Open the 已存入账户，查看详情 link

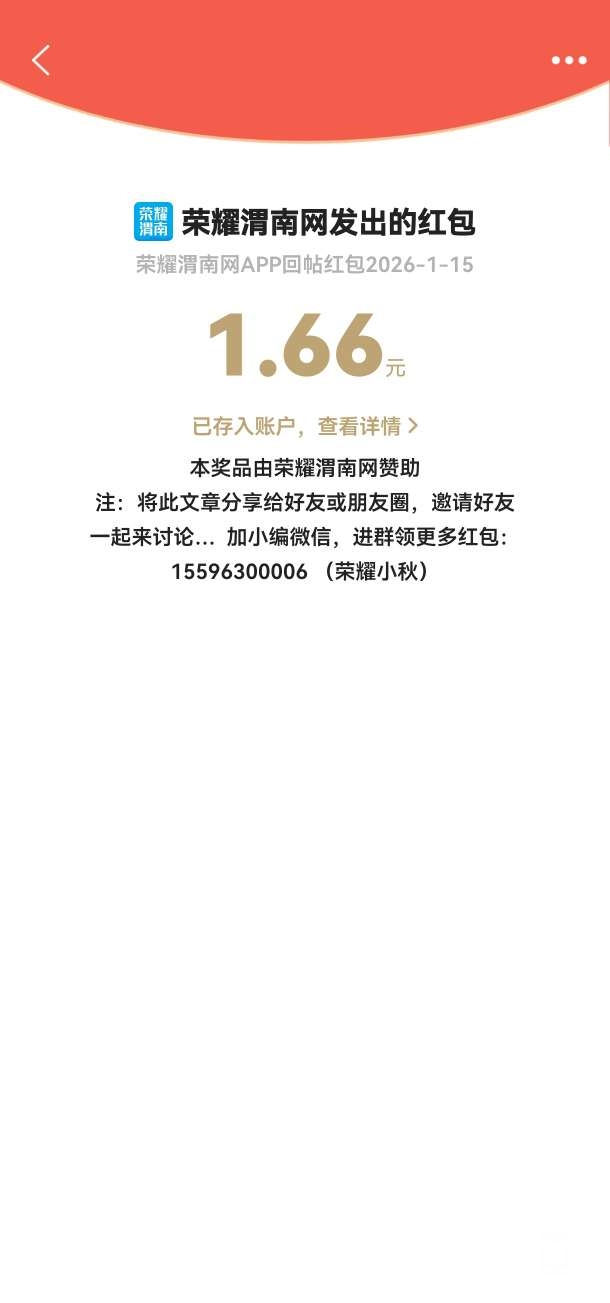pyautogui.click(x=305, y=426)
